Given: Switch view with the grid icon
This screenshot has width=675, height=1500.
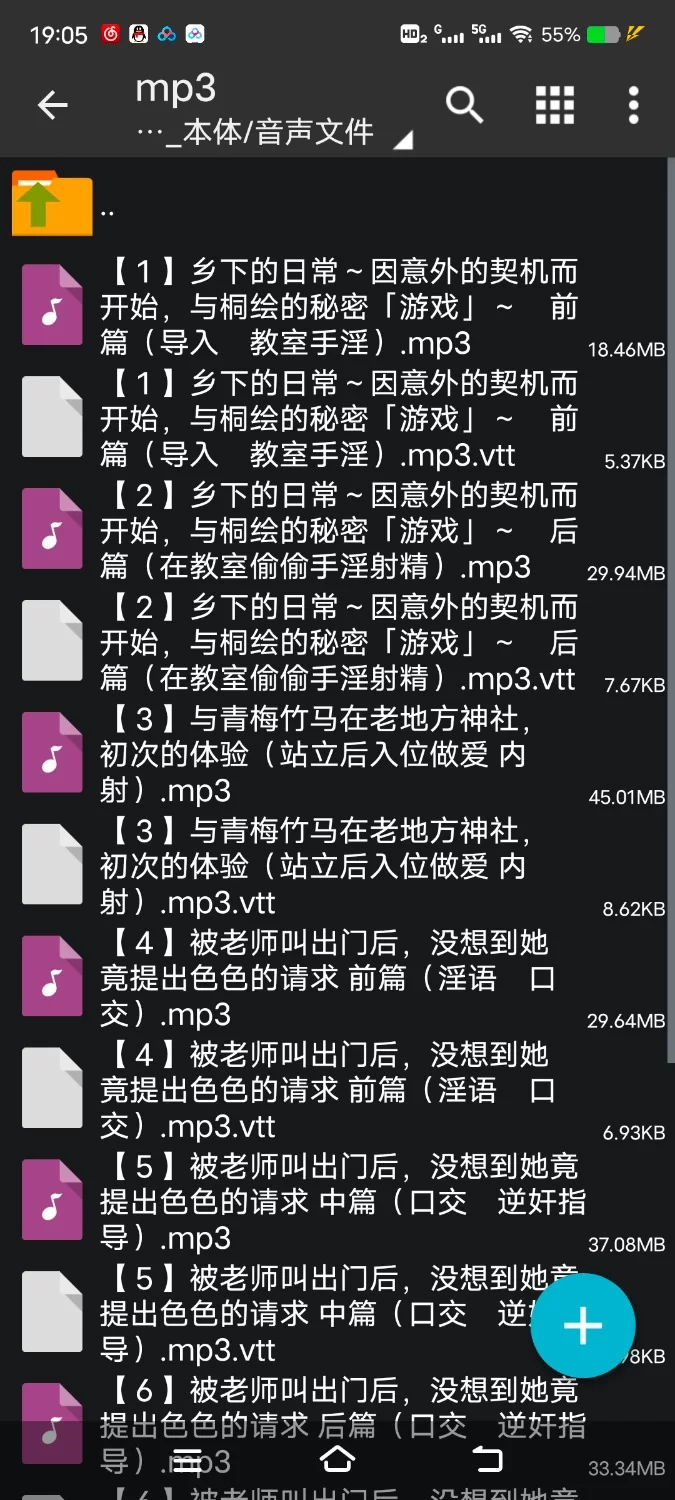Looking at the screenshot, I should coord(554,105).
